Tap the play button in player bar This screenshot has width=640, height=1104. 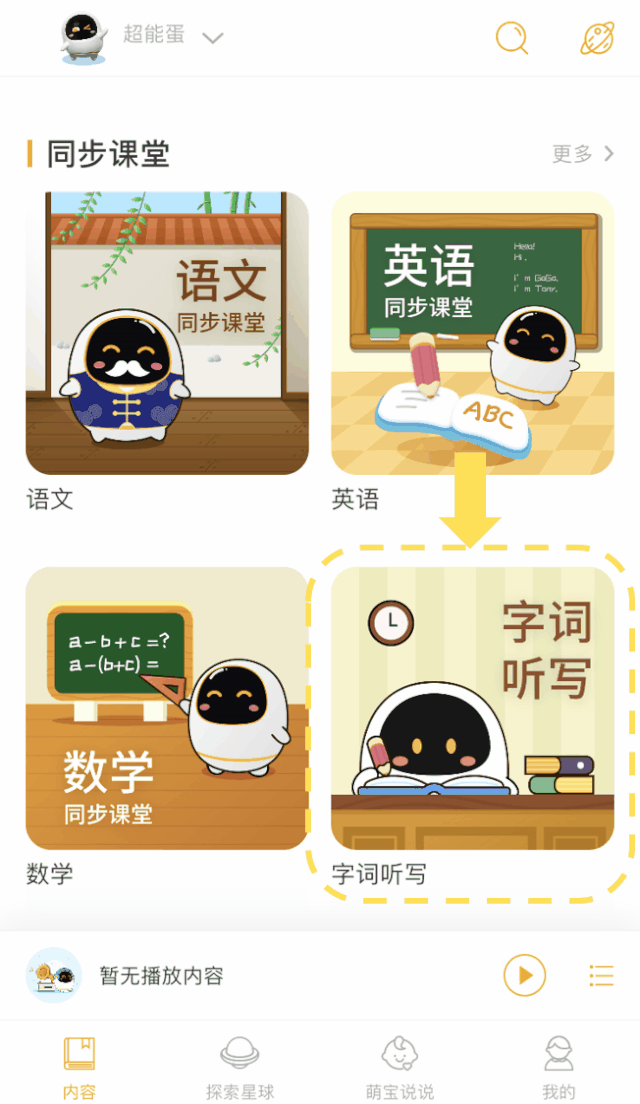click(x=525, y=974)
